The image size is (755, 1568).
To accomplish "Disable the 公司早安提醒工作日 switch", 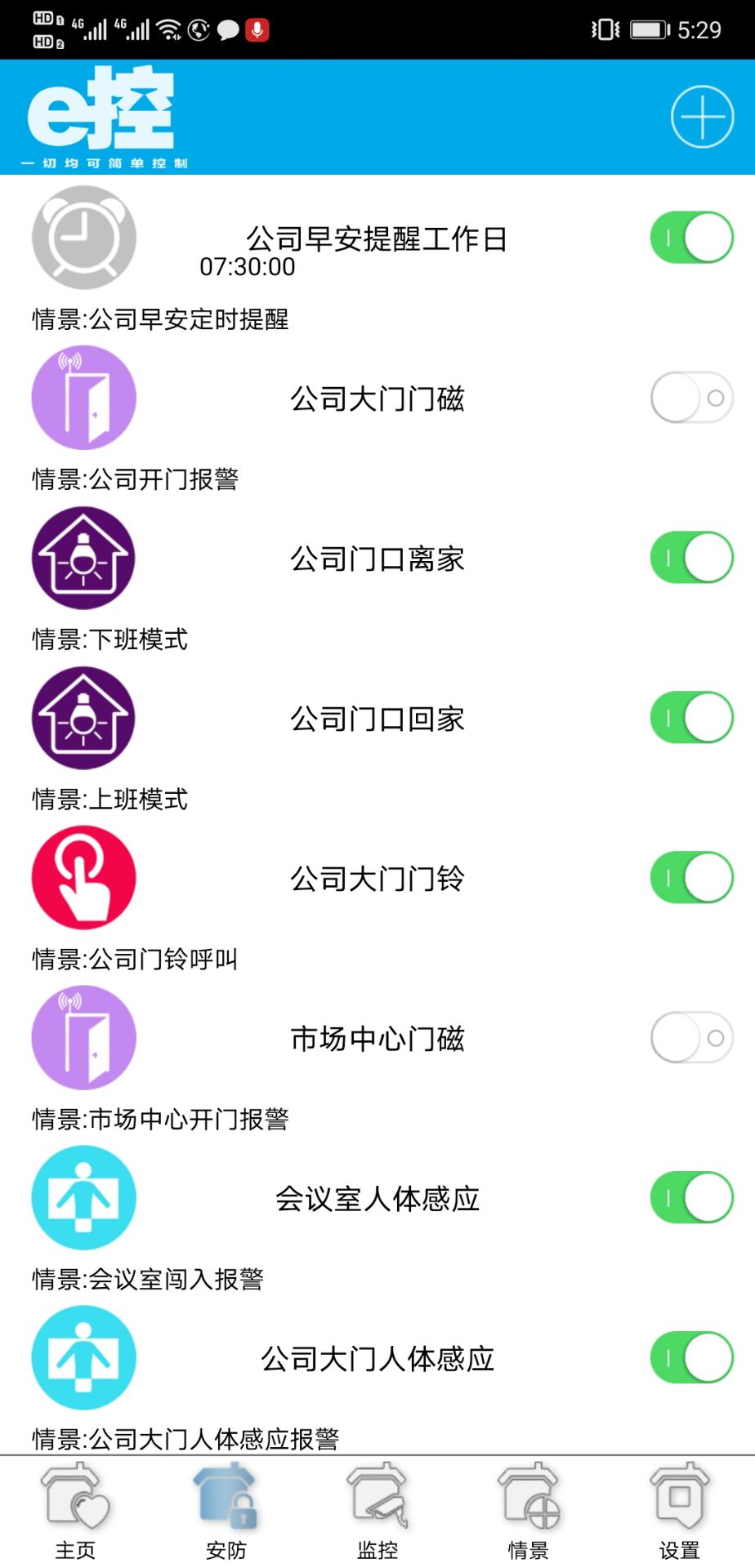I will coord(690,236).
